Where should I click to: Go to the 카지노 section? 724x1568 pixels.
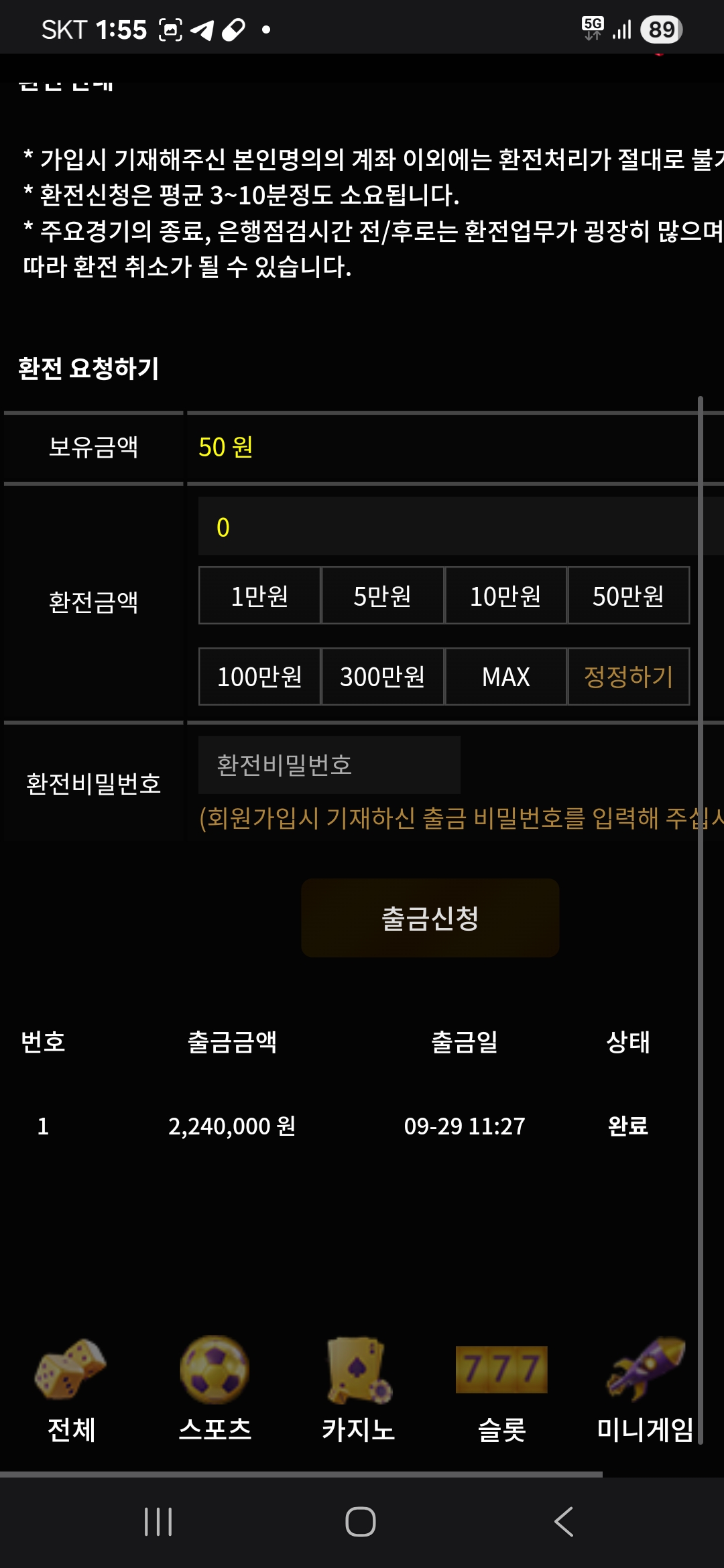pos(358,1387)
